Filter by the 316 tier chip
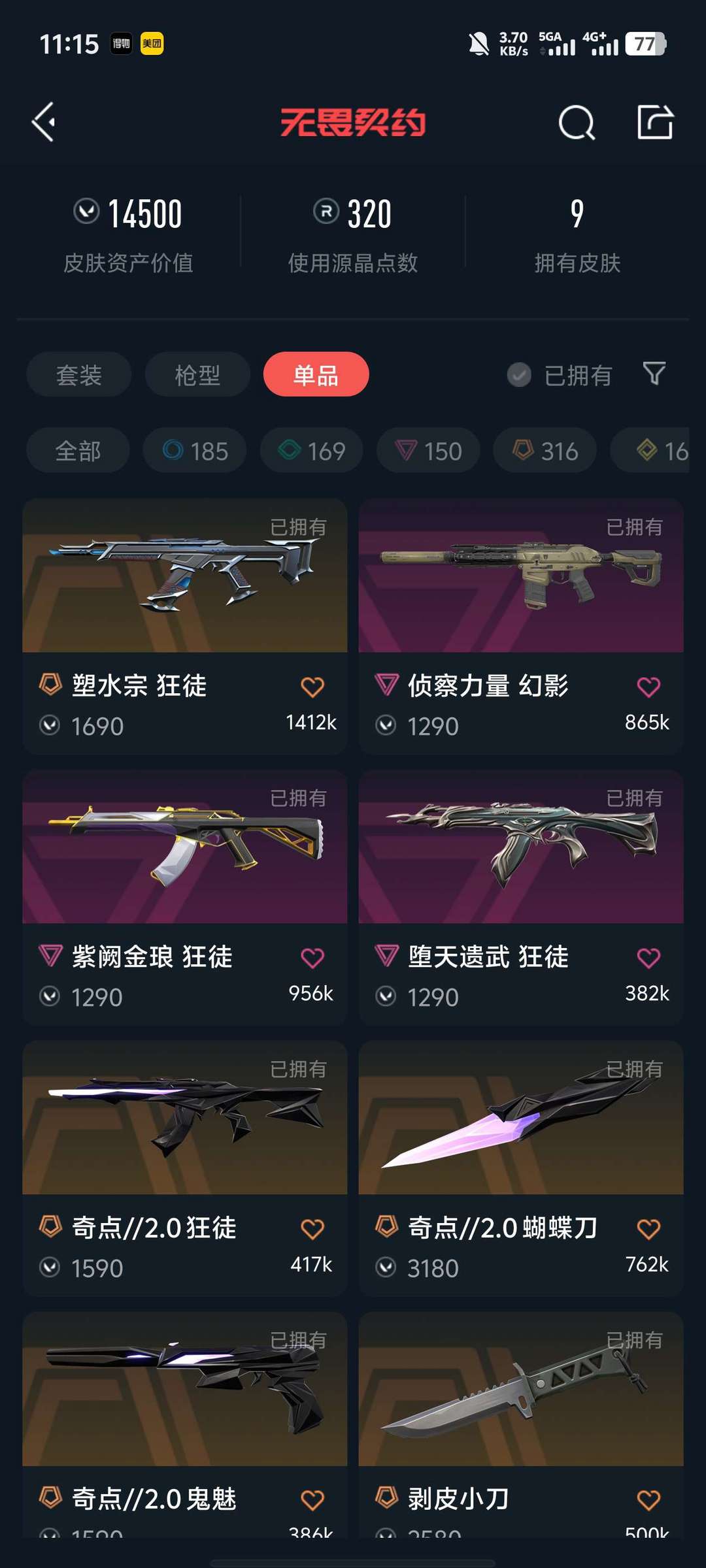Viewport: 706px width, 1568px height. pyautogui.click(x=545, y=451)
